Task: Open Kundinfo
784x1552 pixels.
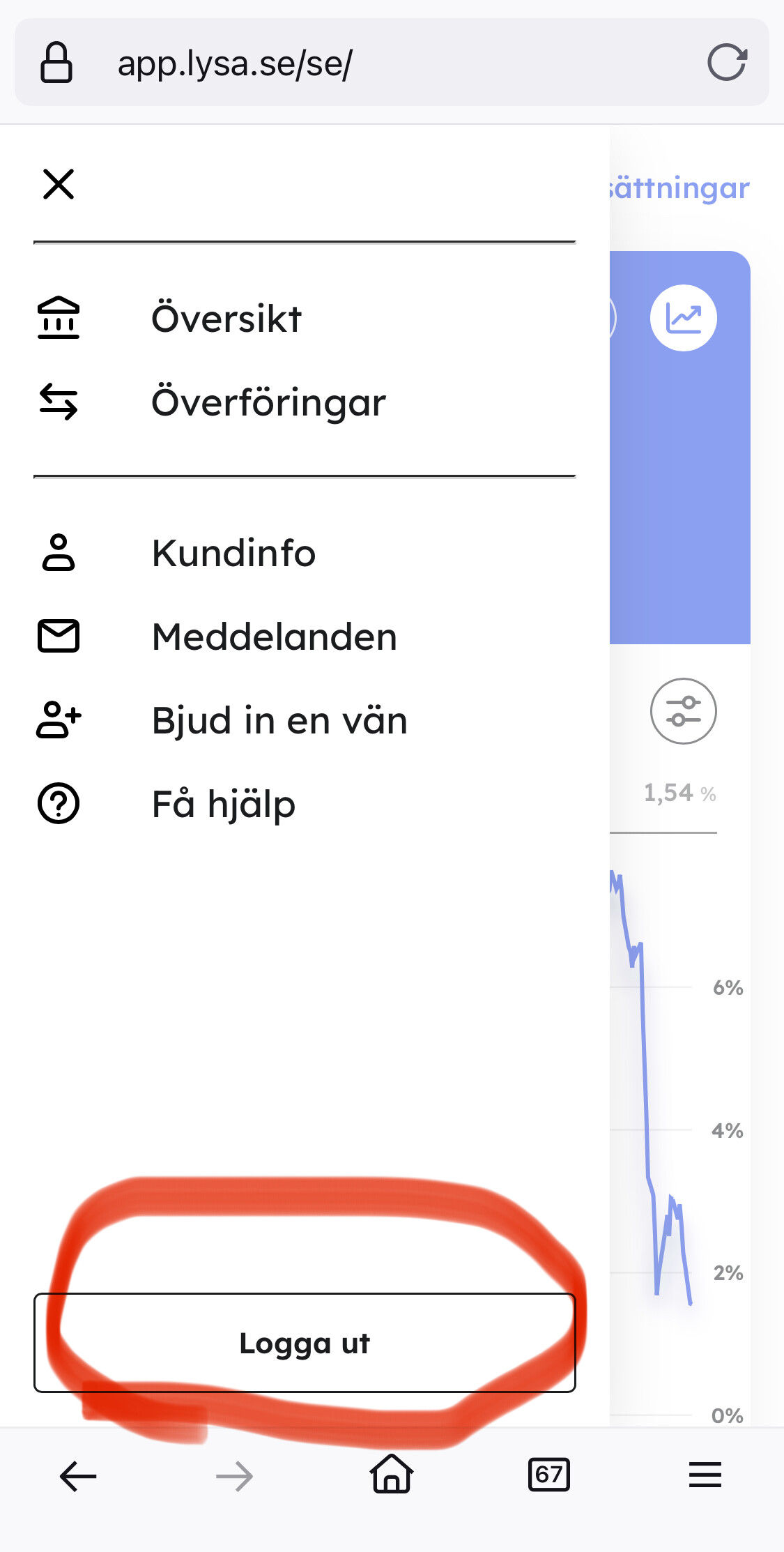Action: click(x=233, y=553)
